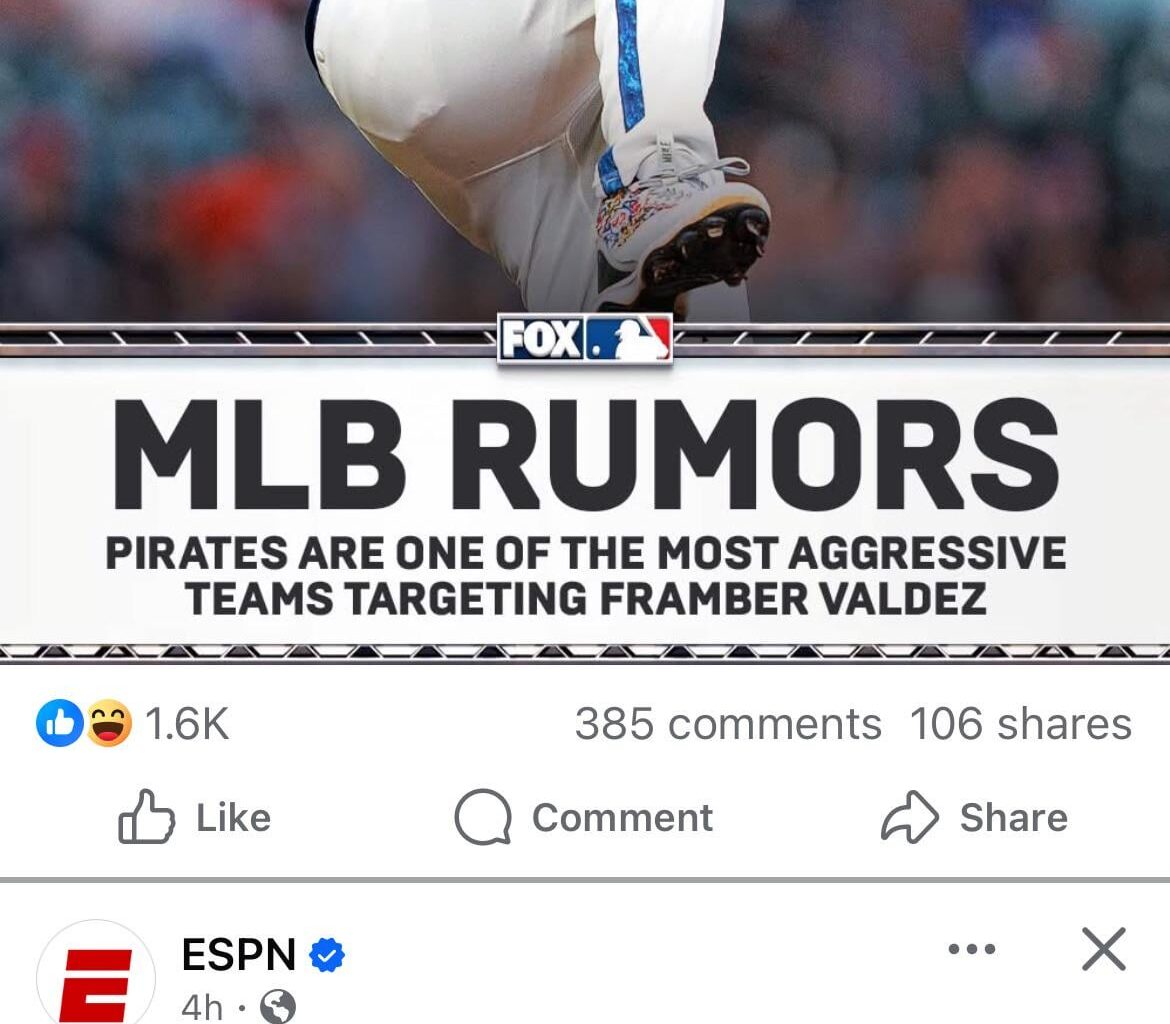View the 106 shares
1170x1024 pixels.
click(x=1020, y=724)
